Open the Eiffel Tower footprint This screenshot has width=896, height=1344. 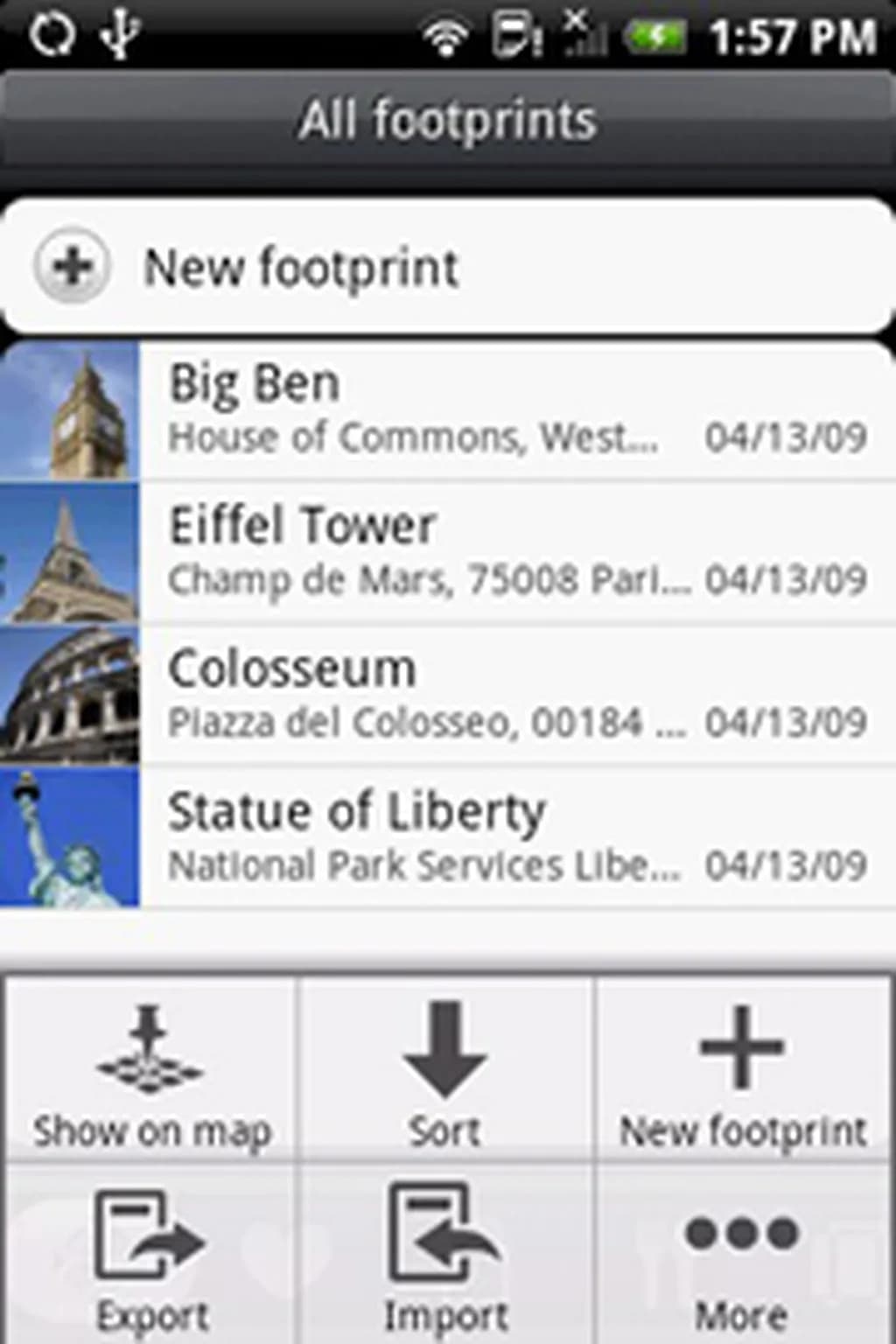(x=516, y=553)
